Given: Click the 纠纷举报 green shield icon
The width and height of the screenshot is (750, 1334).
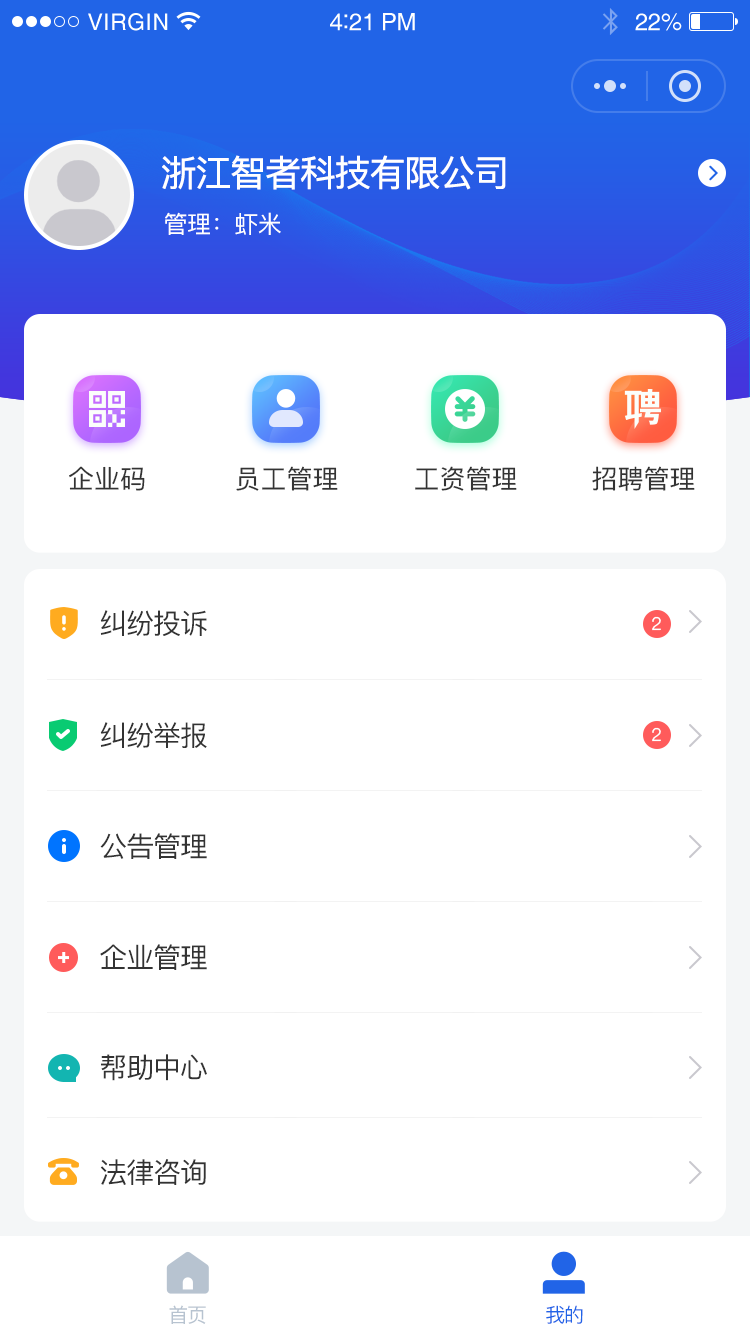Looking at the screenshot, I should pos(64,734).
